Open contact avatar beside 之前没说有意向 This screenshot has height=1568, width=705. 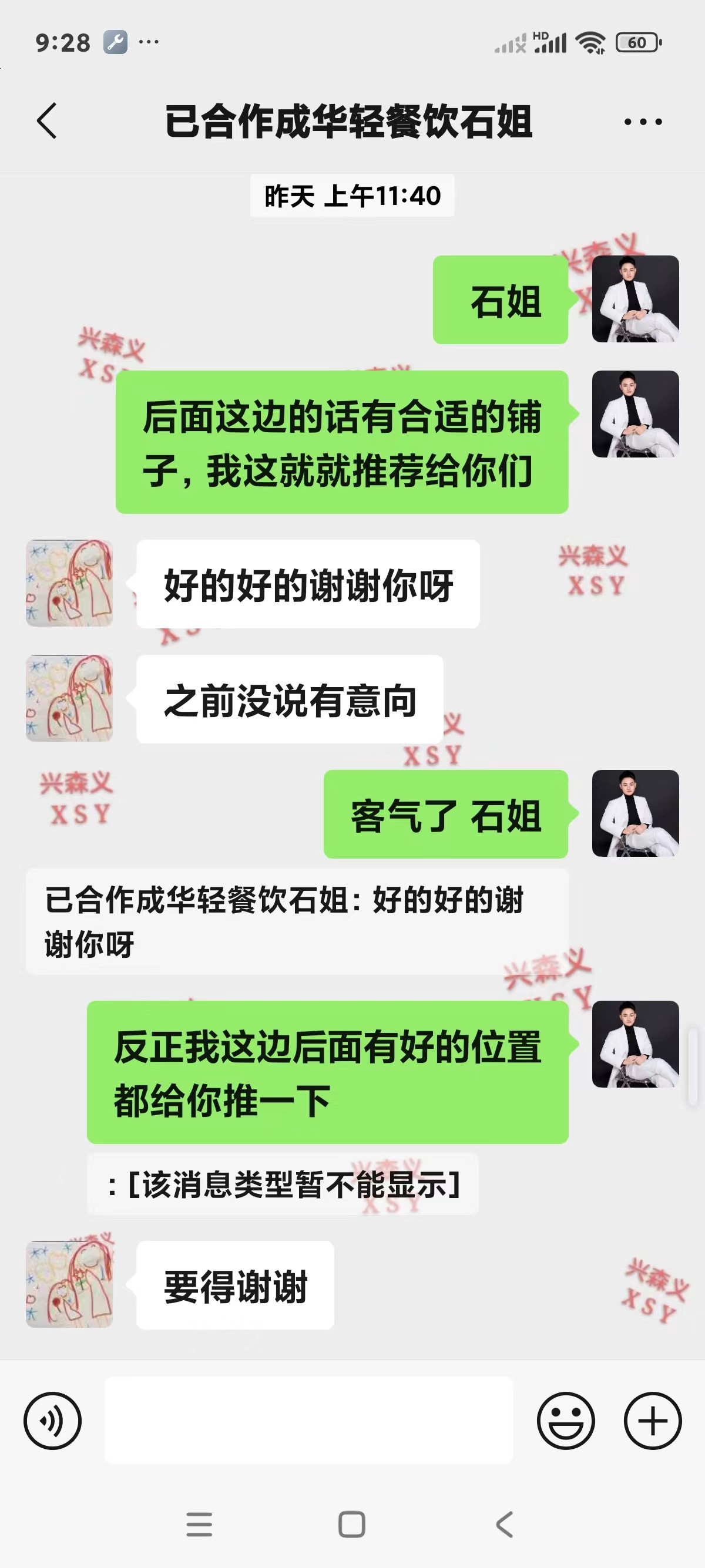69,698
